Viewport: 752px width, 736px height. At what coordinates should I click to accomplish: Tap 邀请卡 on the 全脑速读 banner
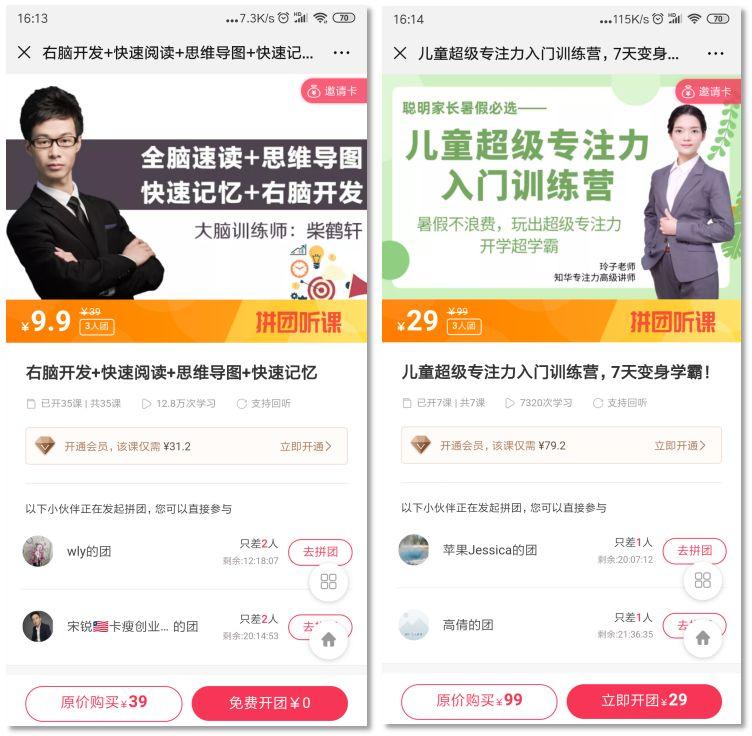pos(333,92)
